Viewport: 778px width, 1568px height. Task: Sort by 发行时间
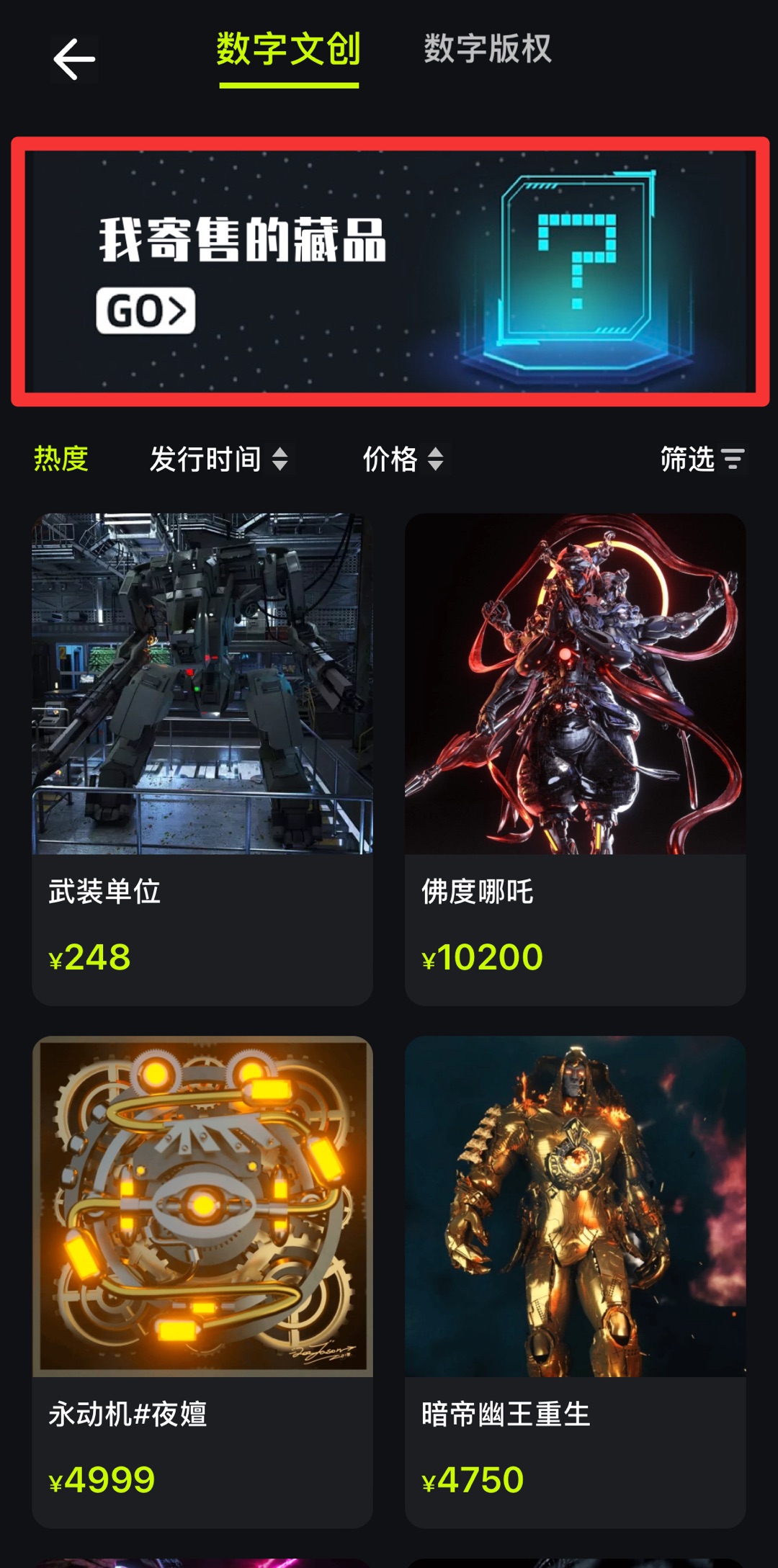pos(218,459)
